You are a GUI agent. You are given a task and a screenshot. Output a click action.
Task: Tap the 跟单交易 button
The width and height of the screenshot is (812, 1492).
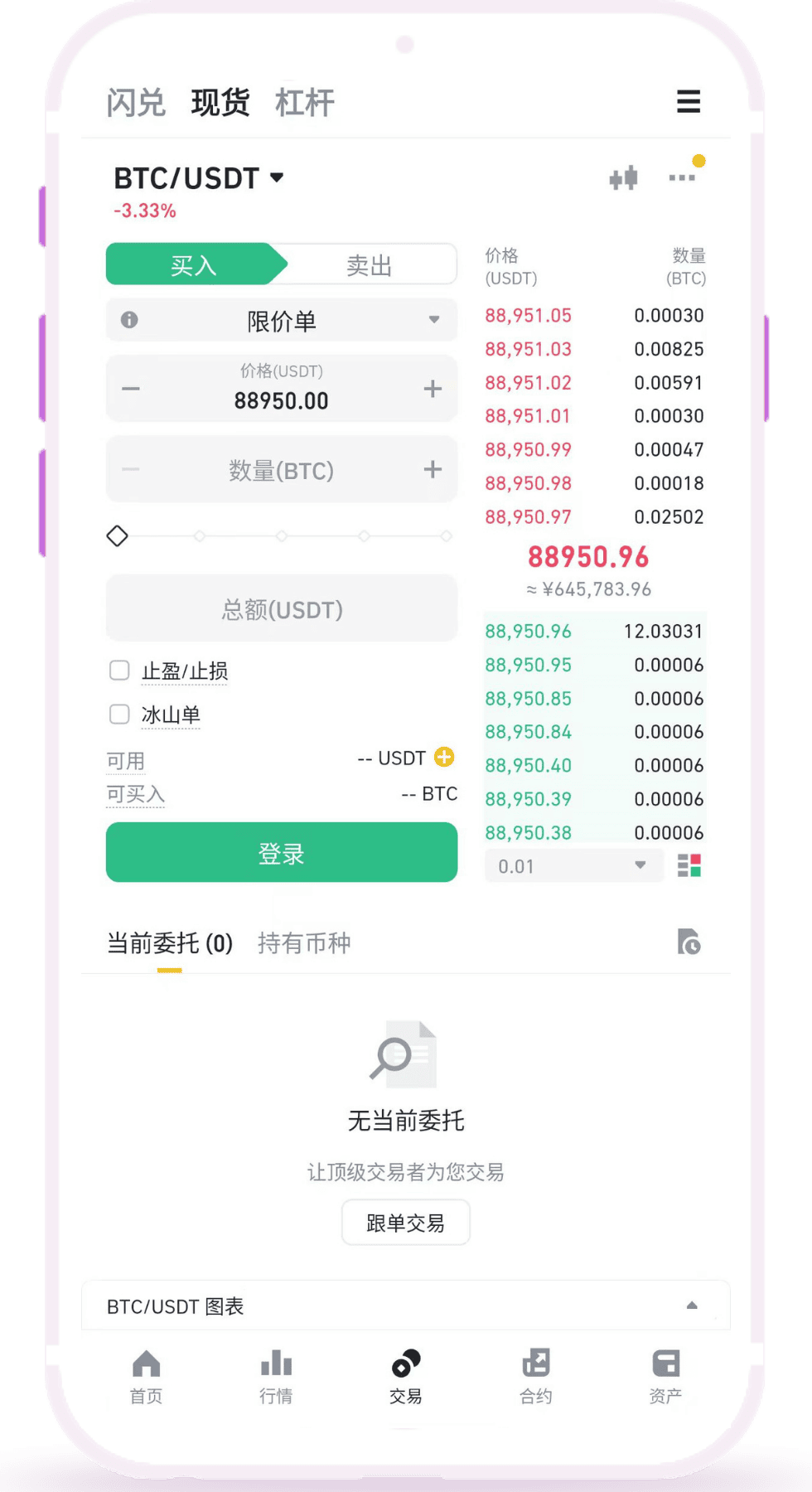point(406,1223)
